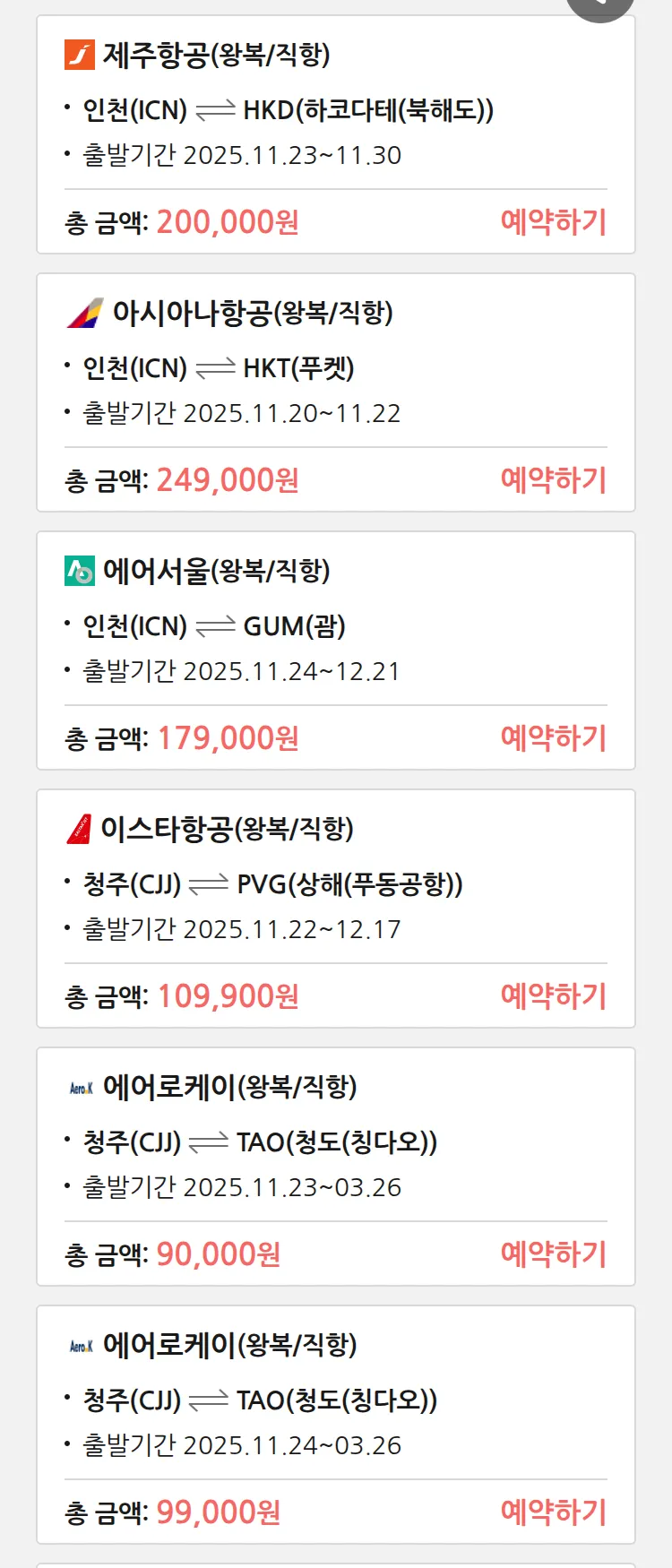This screenshot has height=1568, width=672.
Task: Click the swap arrow between ICN and HKT
Action: point(218,367)
